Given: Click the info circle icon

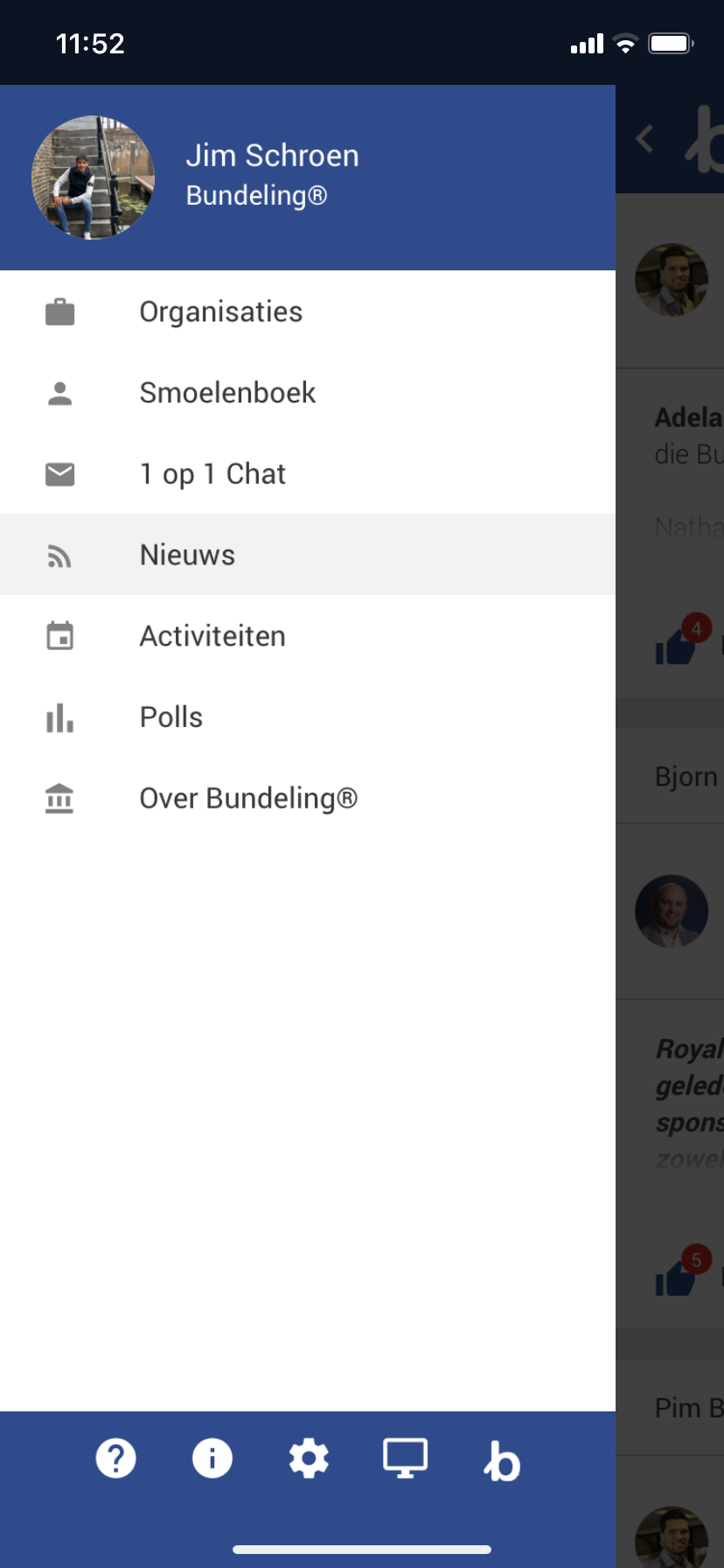Looking at the screenshot, I should tap(212, 1457).
